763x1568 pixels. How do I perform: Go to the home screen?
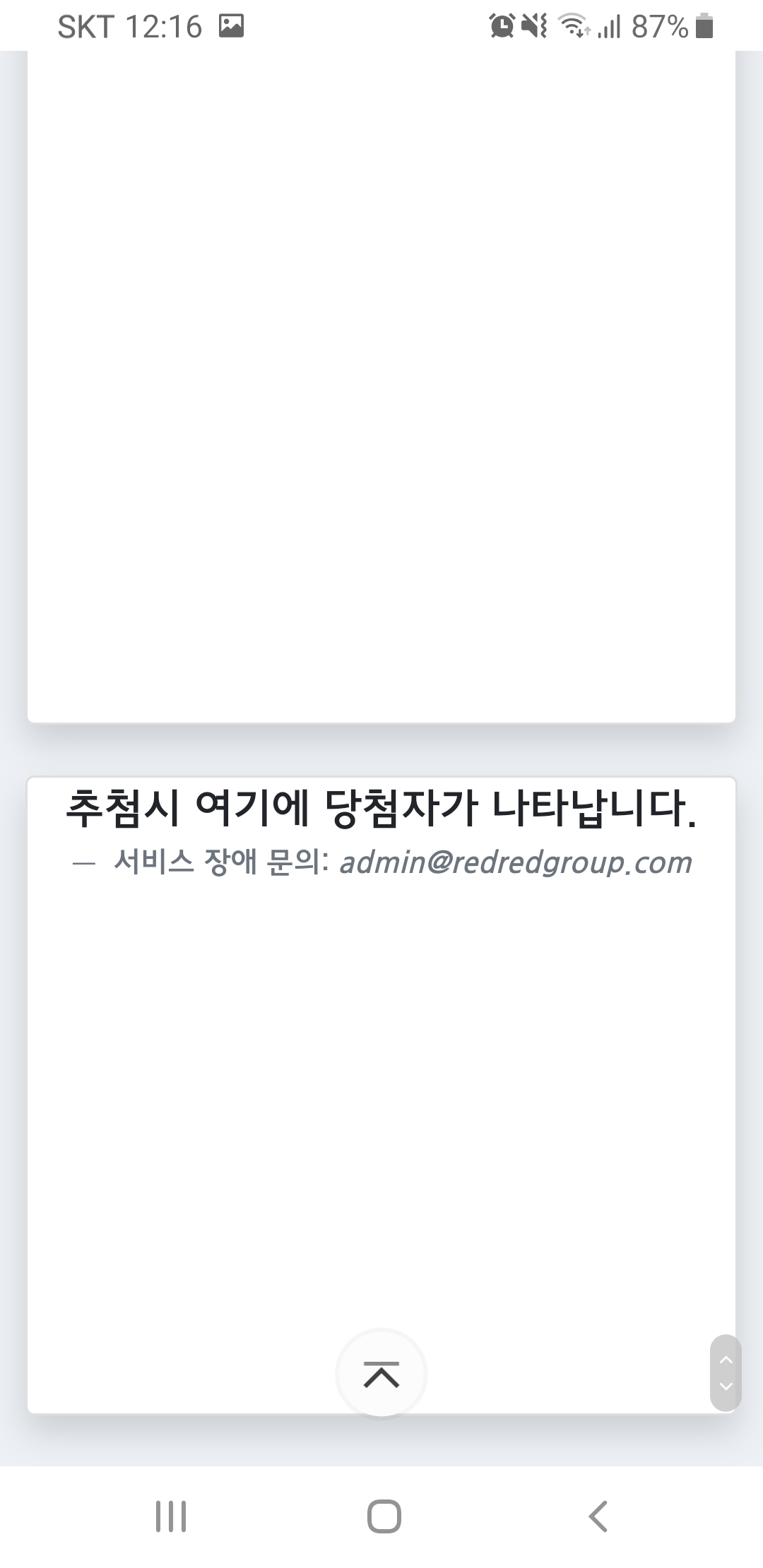pos(384,1516)
